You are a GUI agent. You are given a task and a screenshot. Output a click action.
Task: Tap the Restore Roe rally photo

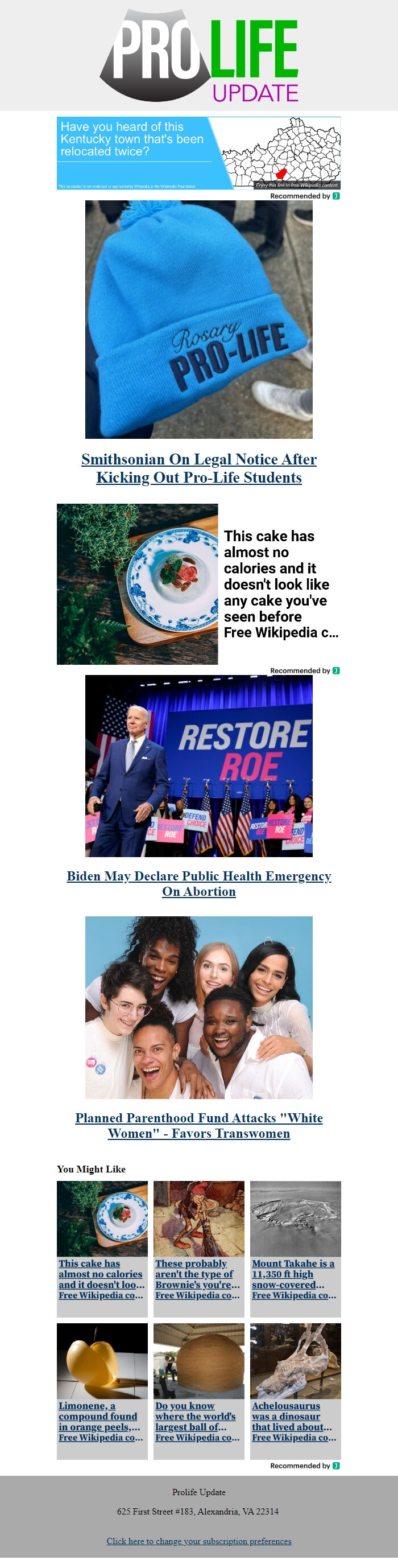click(198, 766)
